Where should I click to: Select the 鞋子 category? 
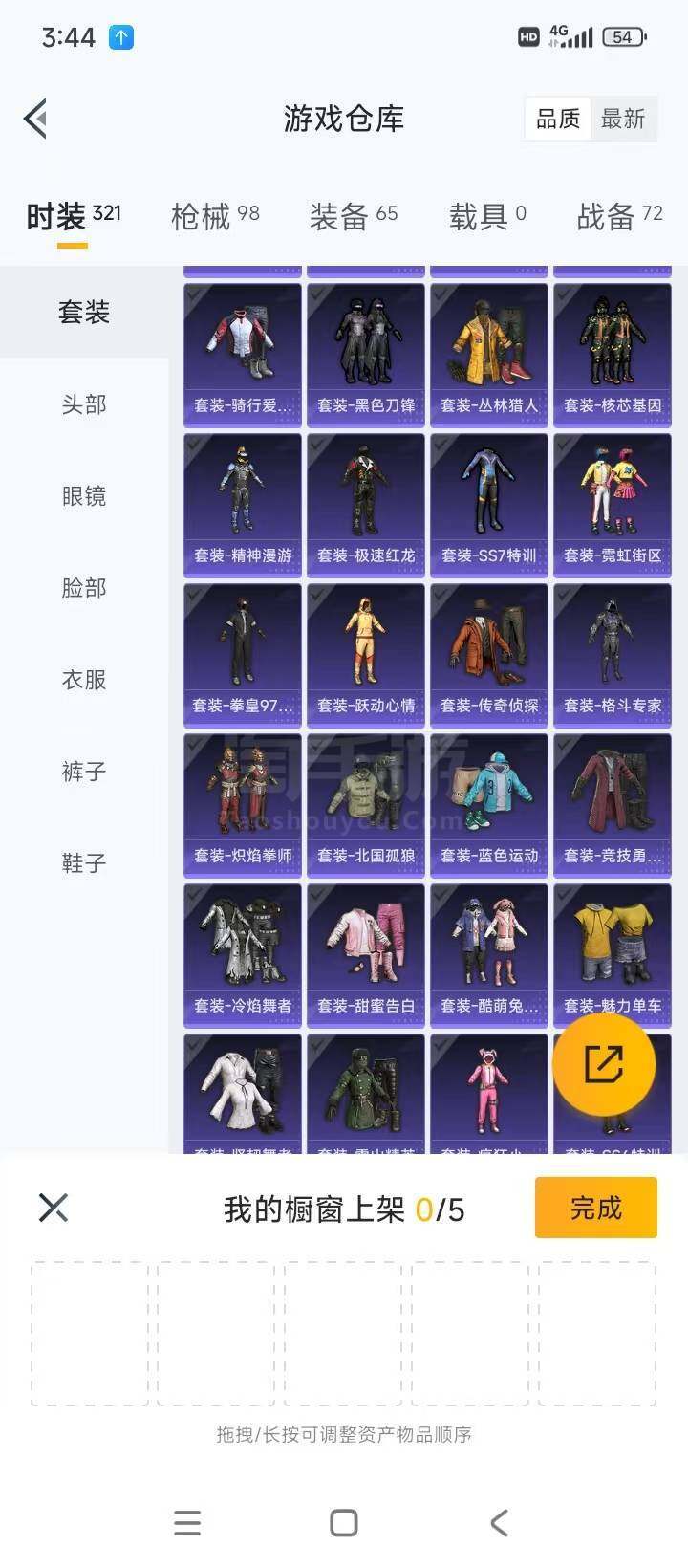tap(84, 863)
